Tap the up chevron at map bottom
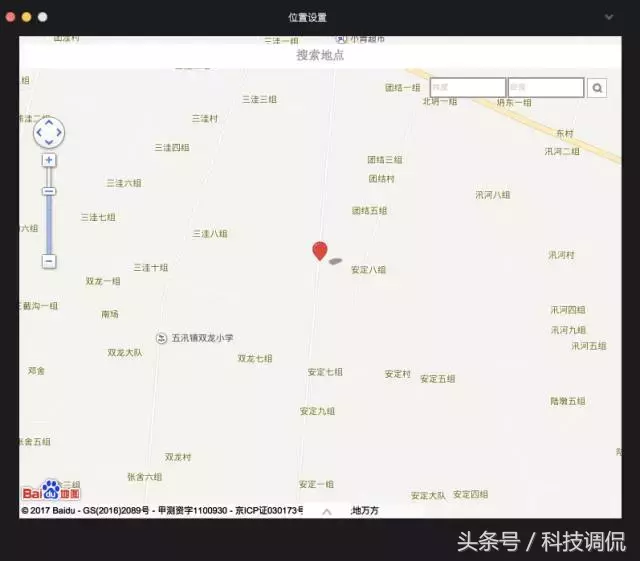The height and width of the screenshot is (561, 640). [x=326, y=511]
